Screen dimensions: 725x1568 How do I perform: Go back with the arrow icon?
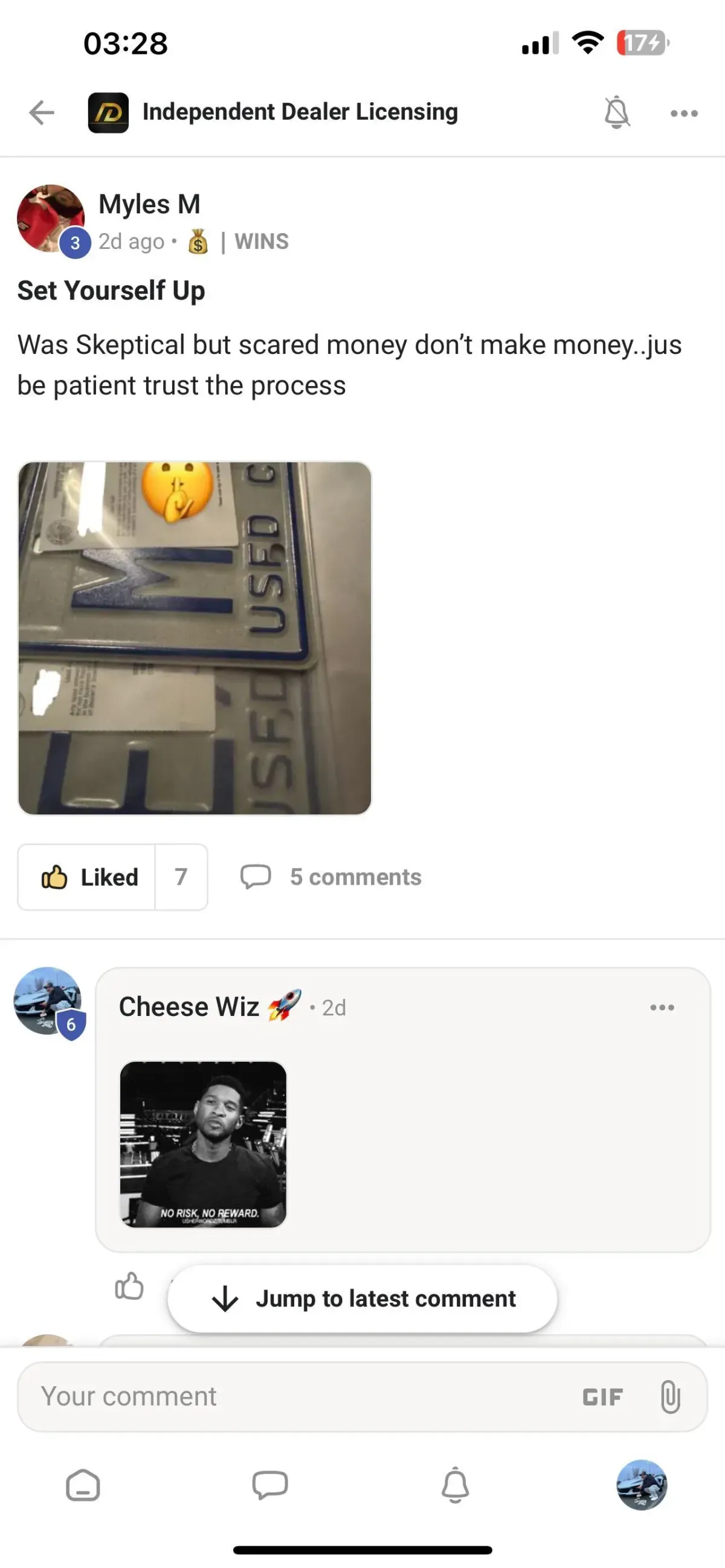(42, 112)
